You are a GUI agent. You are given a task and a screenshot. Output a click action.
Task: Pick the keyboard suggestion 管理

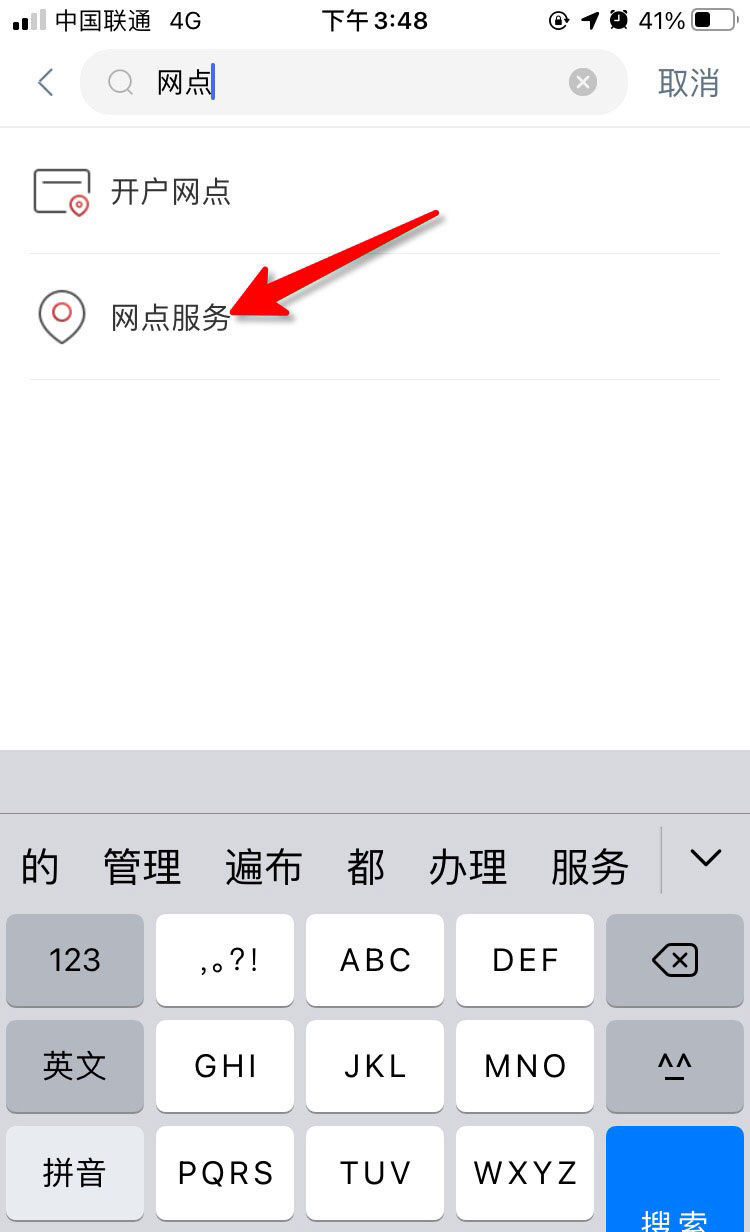(x=142, y=866)
